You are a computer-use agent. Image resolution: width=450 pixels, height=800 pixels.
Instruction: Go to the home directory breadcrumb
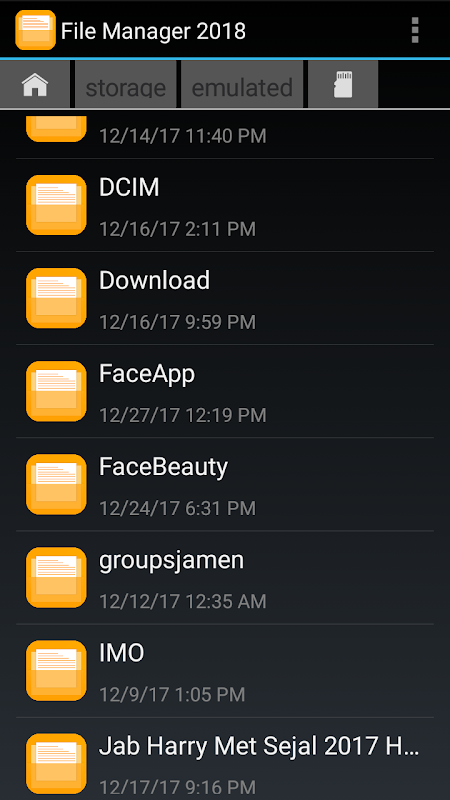[35, 84]
